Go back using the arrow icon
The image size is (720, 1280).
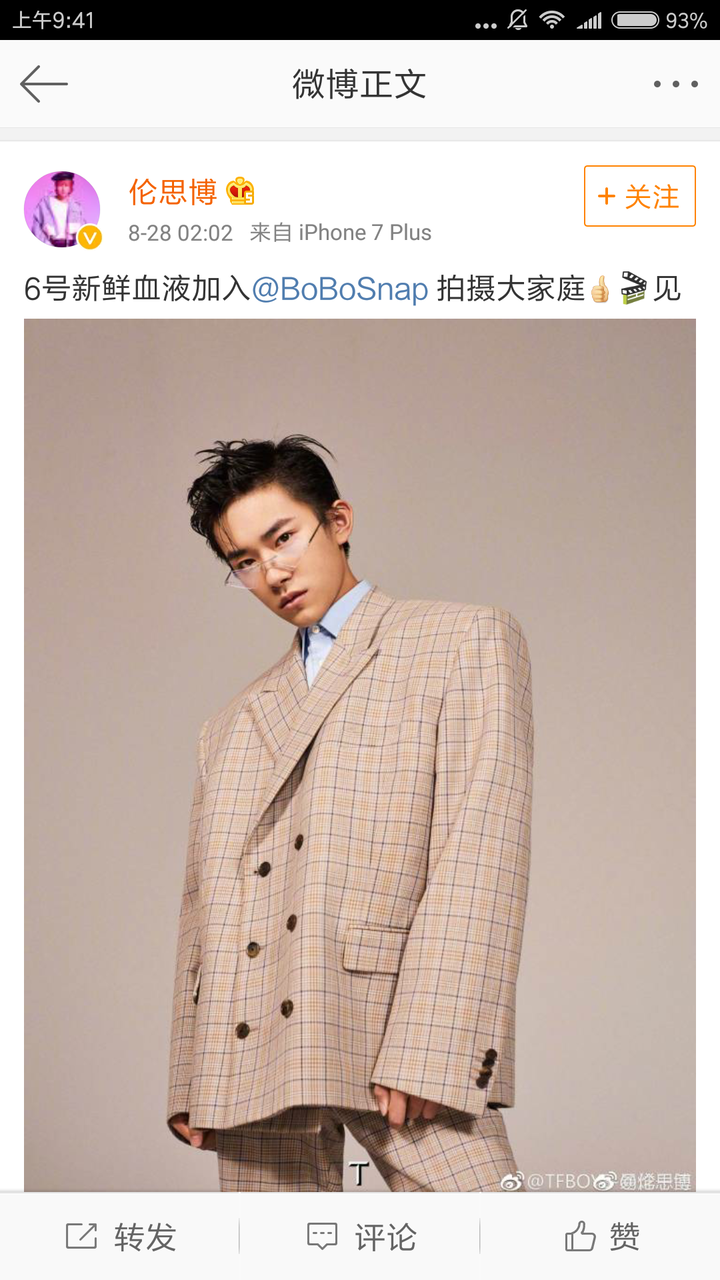[x=44, y=84]
